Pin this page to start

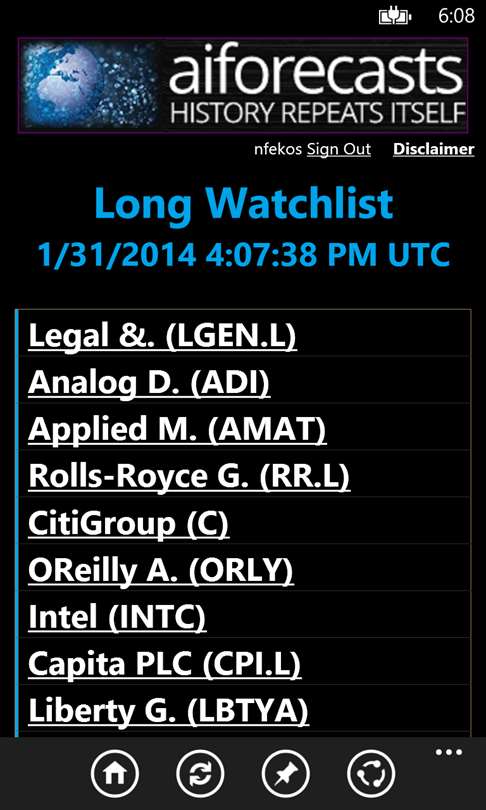coord(286,774)
